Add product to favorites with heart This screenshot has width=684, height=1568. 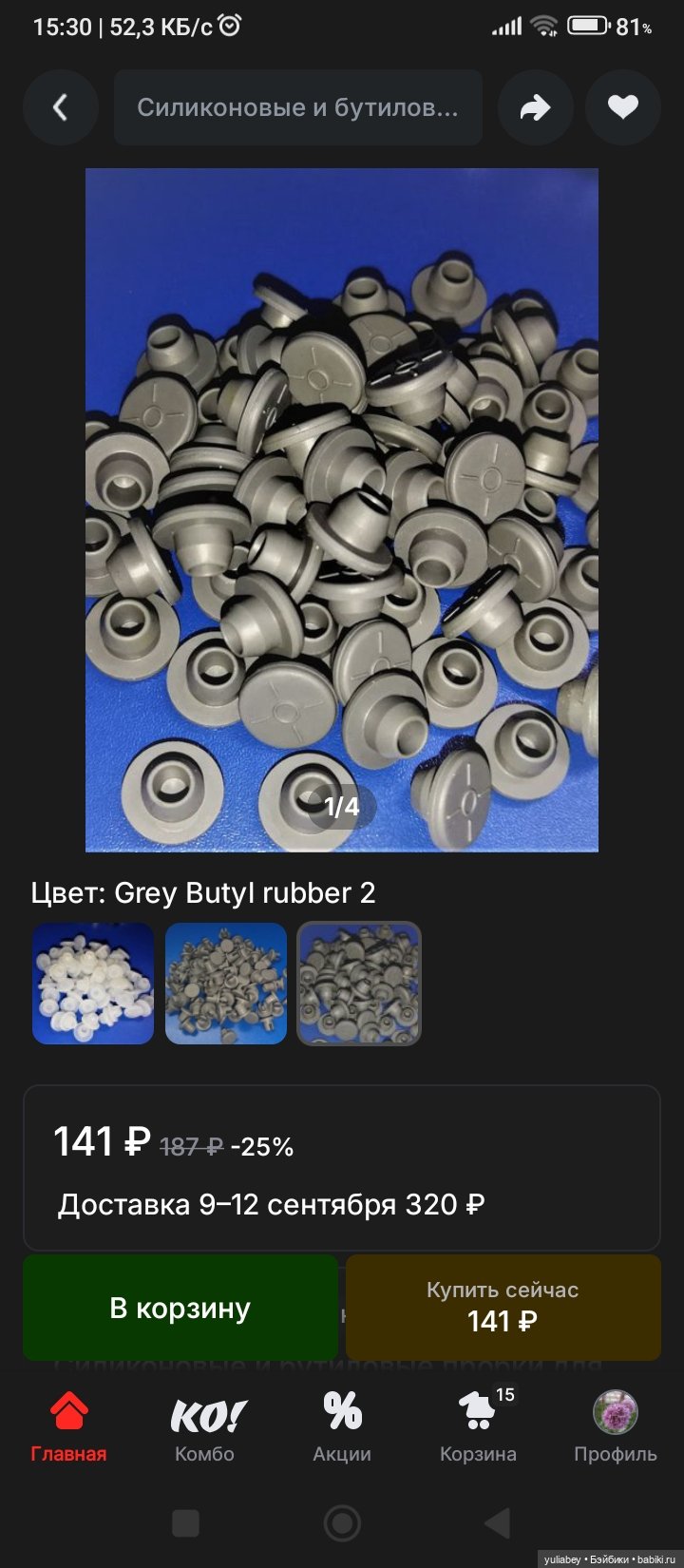622,107
